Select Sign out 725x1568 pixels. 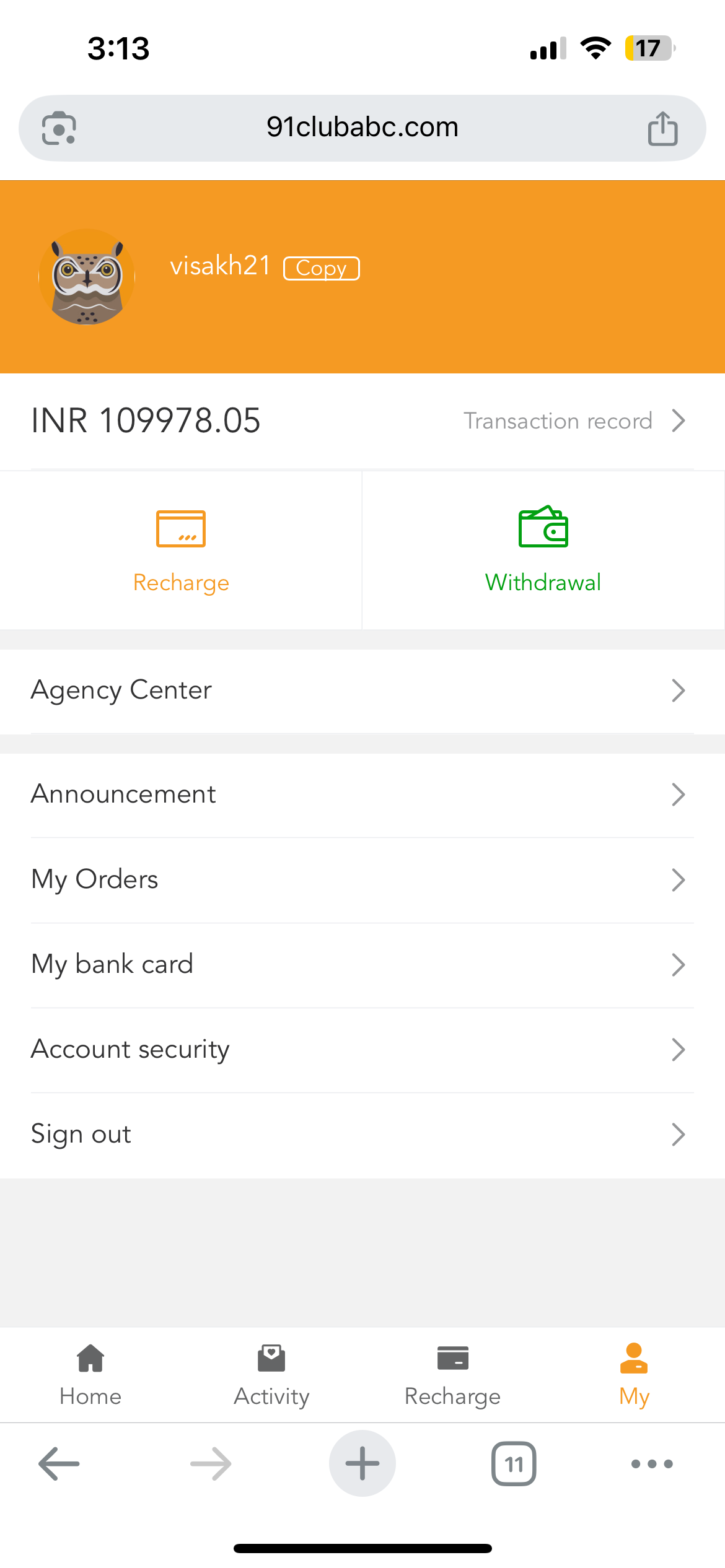tap(362, 1135)
